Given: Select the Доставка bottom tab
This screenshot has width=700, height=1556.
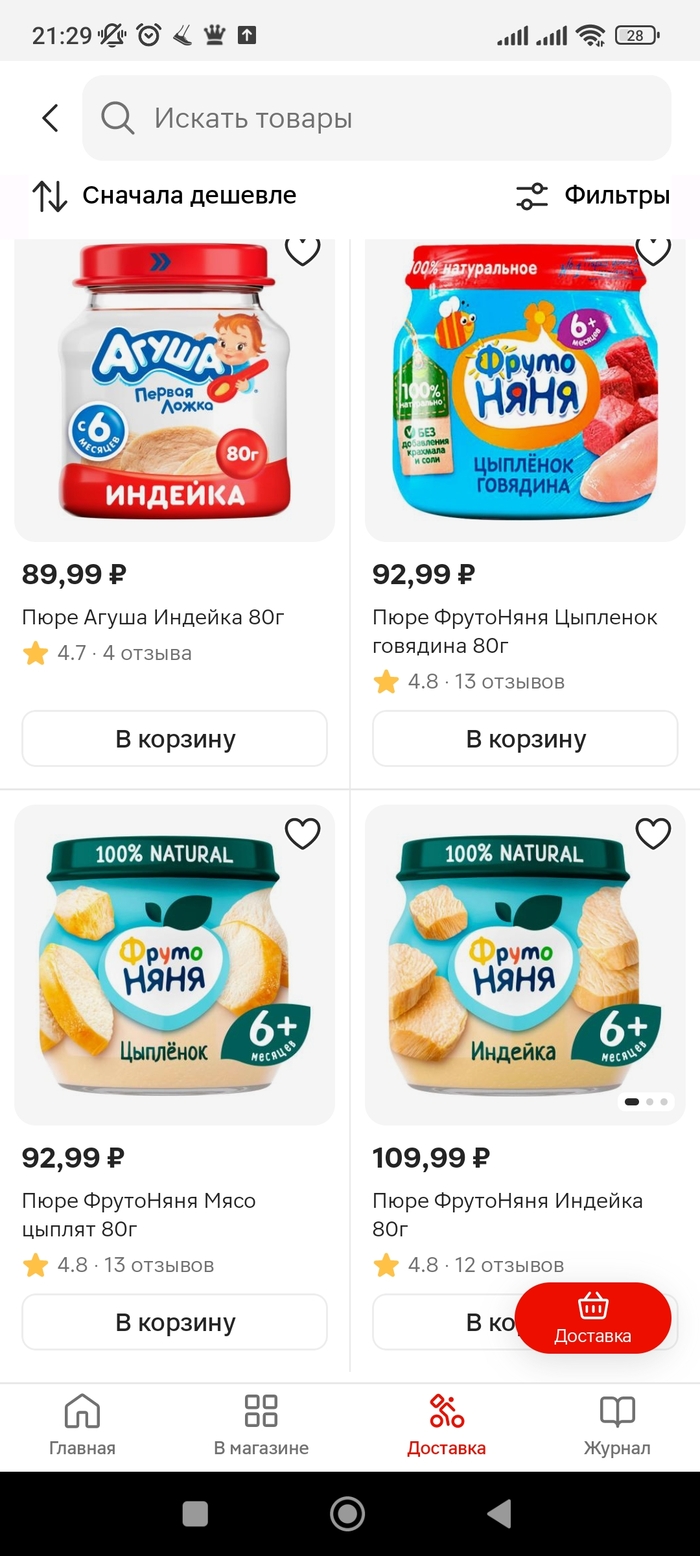Looking at the screenshot, I should point(446,1425).
